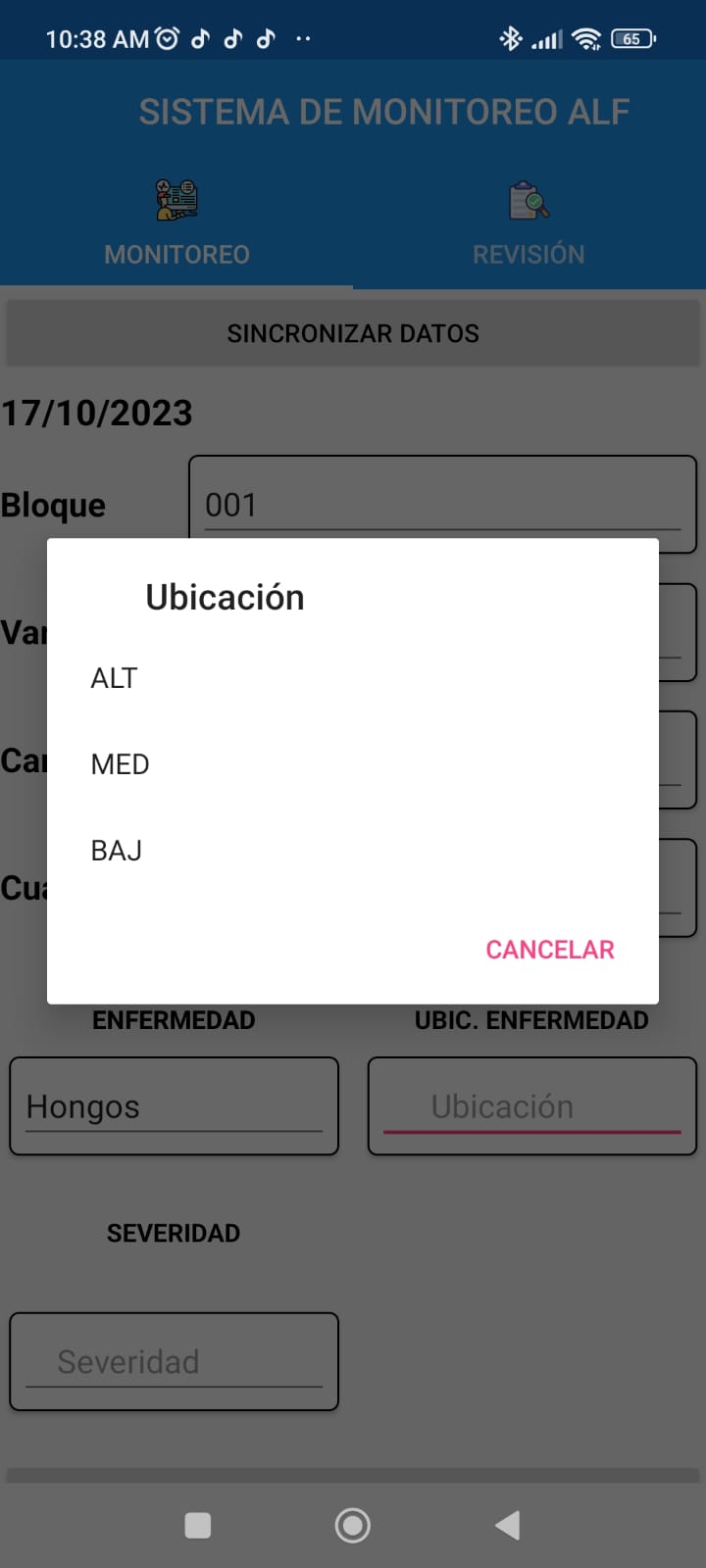Choose the MED location option
The image size is (706, 1568).
click(x=120, y=764)
